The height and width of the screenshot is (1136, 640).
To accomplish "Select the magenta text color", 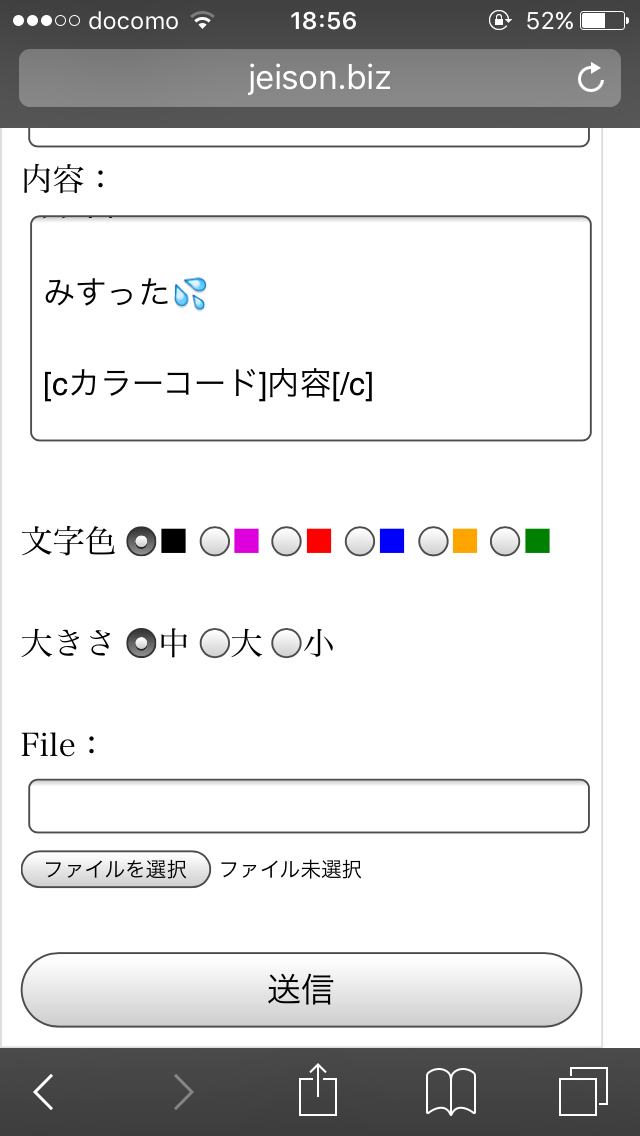I will click(215, 541).
